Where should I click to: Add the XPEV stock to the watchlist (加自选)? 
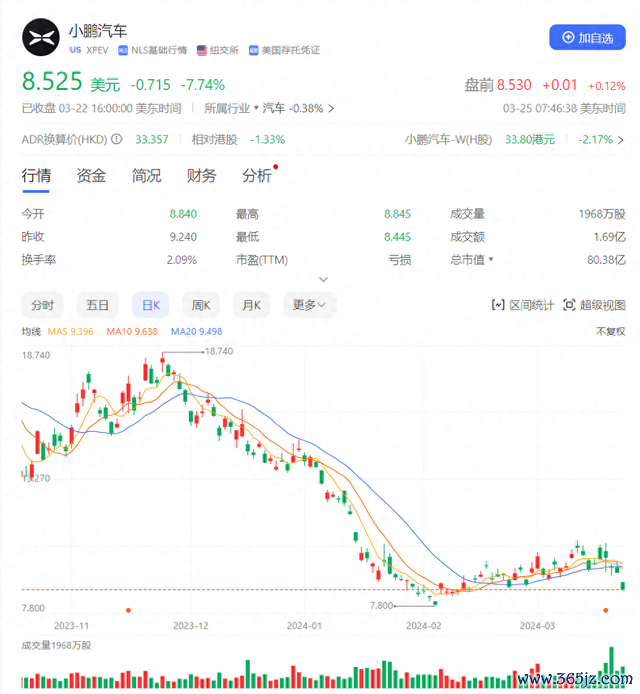click(x=587, y=37)
